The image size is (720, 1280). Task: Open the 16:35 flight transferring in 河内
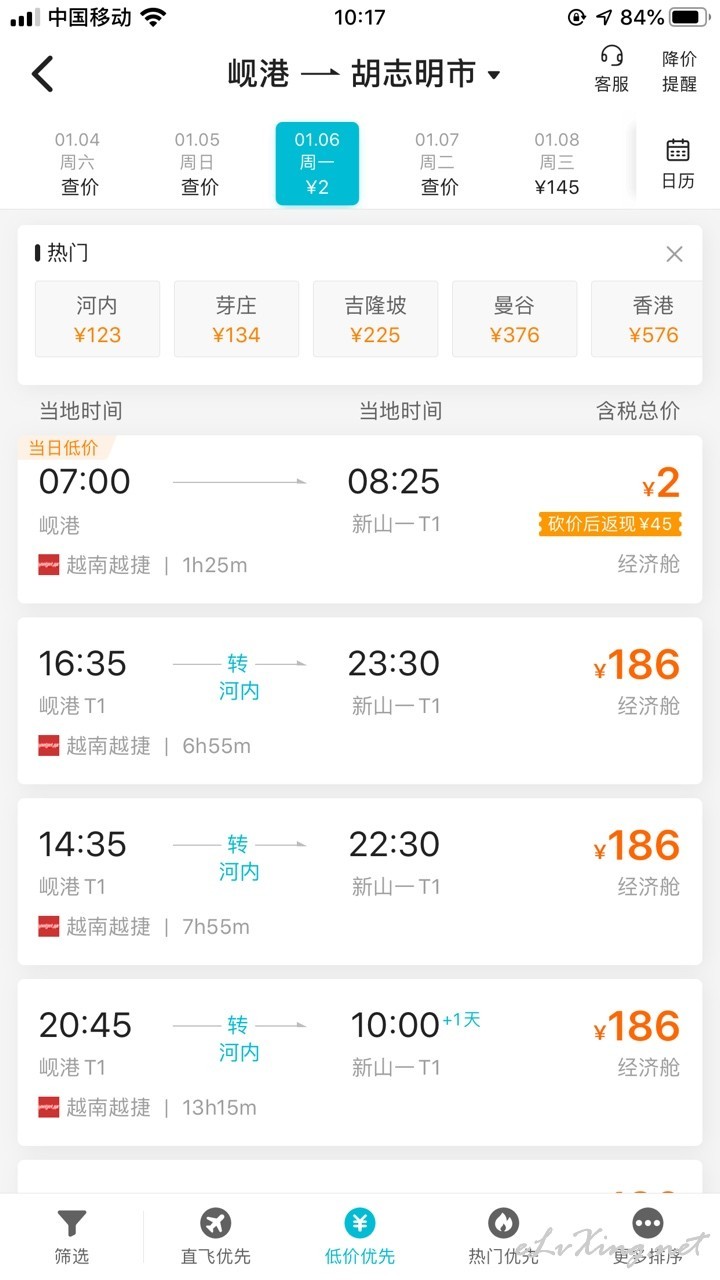coord(360,701)
